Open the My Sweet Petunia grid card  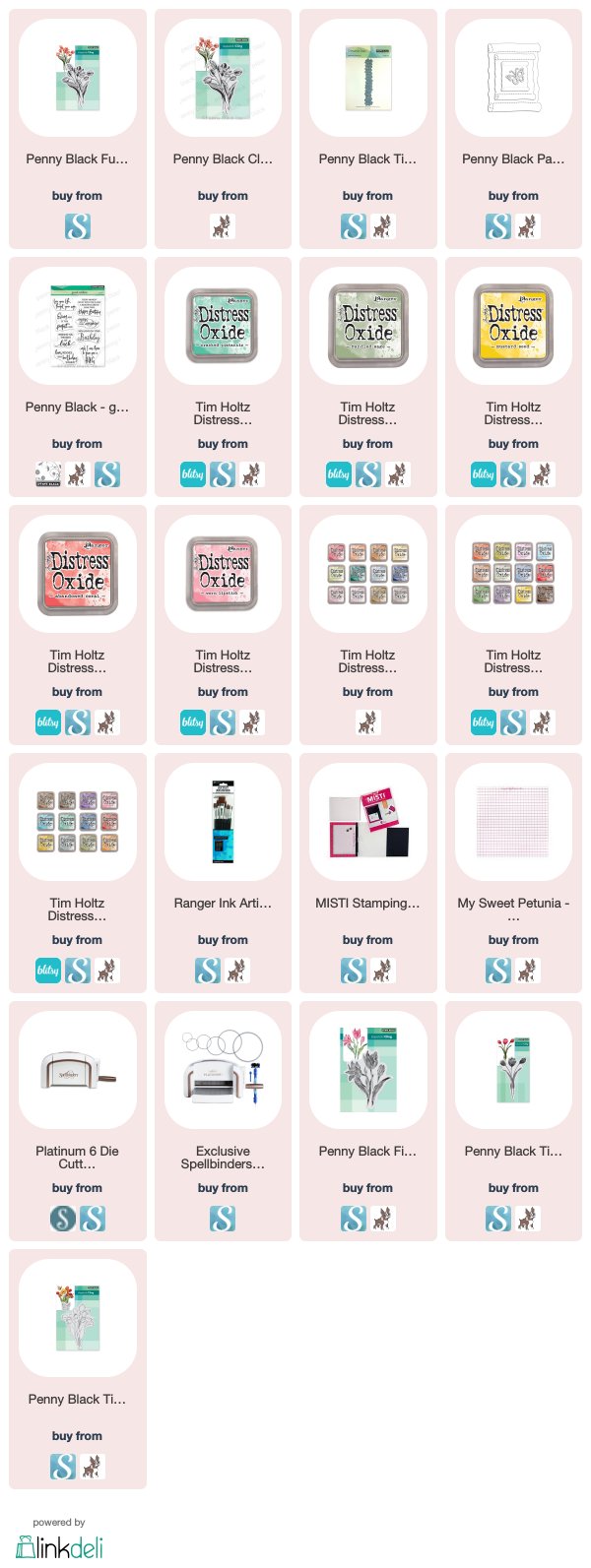[512, 823]
